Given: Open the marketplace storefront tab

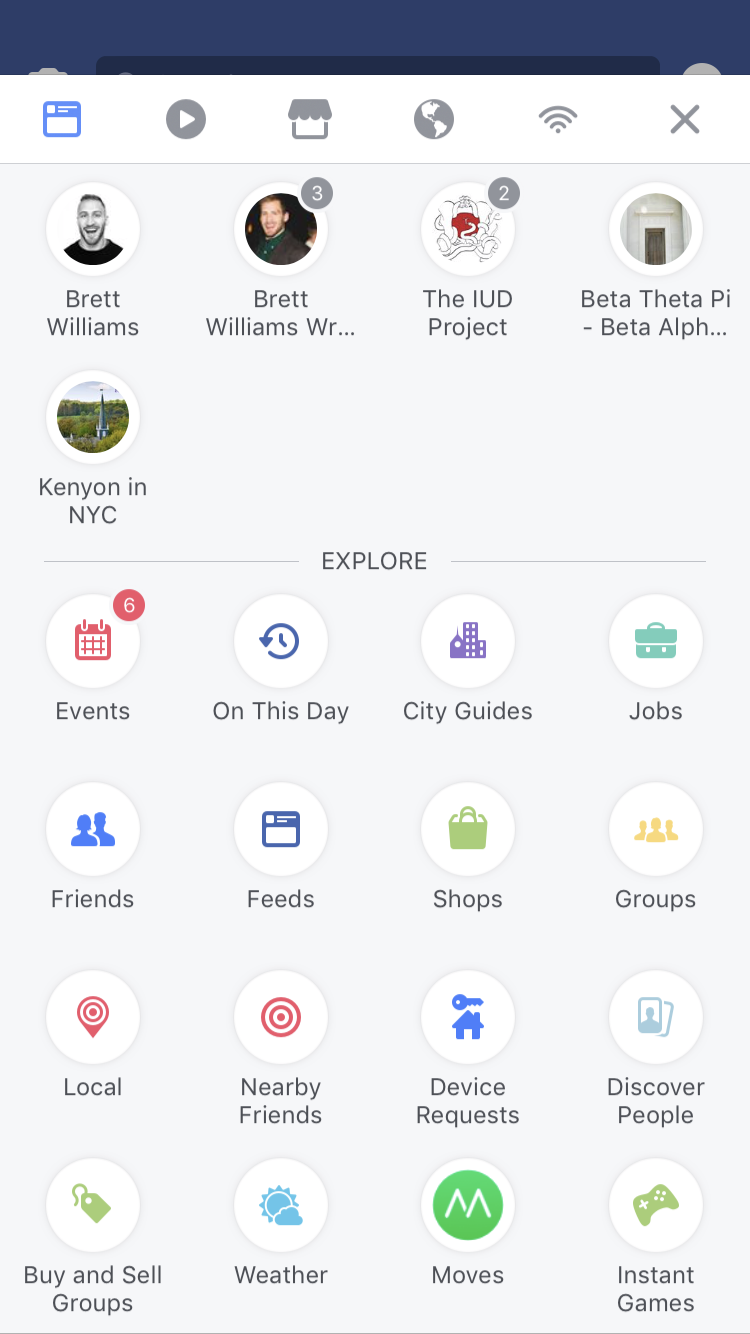Looking at the screenshot, I should point(310,120).
